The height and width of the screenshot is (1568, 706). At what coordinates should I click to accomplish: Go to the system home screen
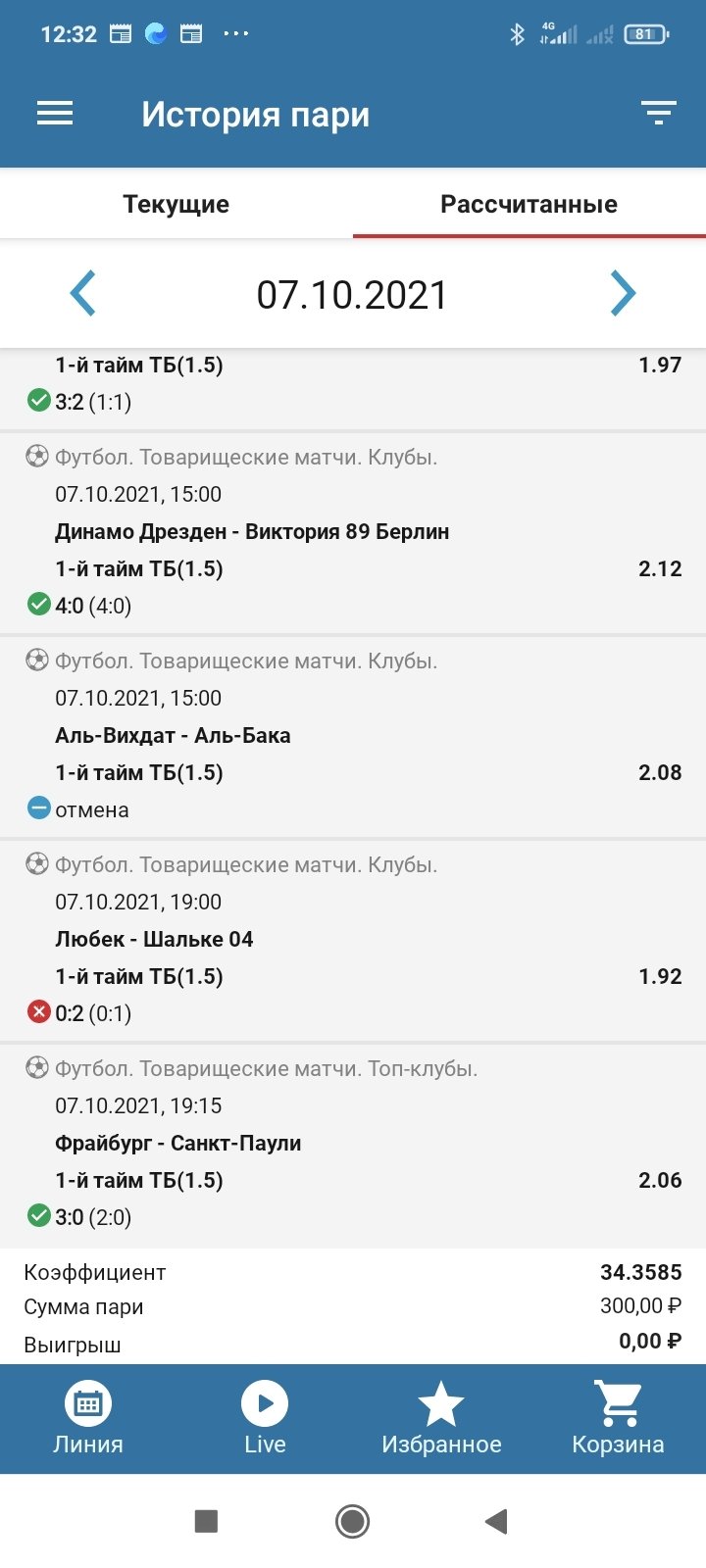point(352,1521)
